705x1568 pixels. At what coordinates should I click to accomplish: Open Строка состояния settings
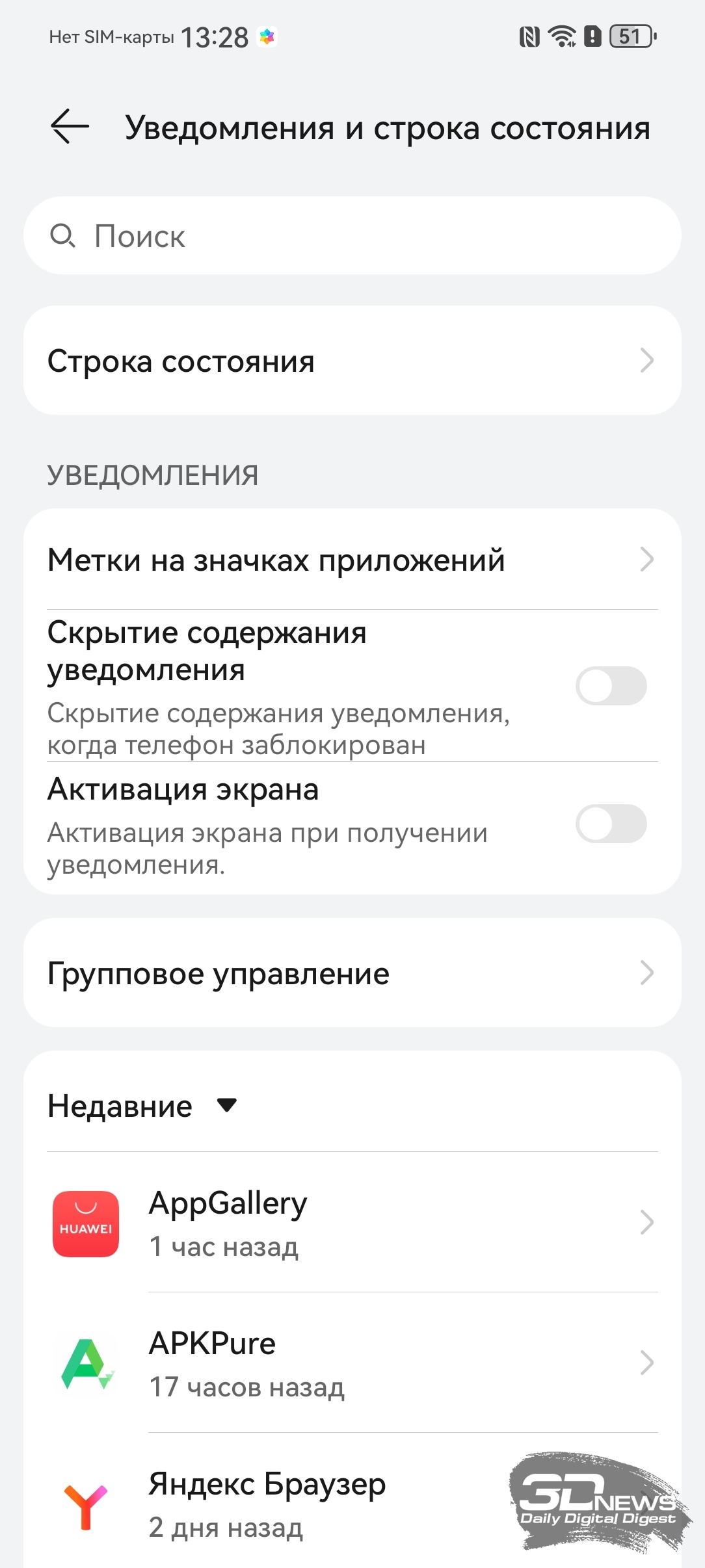[351, 361]
